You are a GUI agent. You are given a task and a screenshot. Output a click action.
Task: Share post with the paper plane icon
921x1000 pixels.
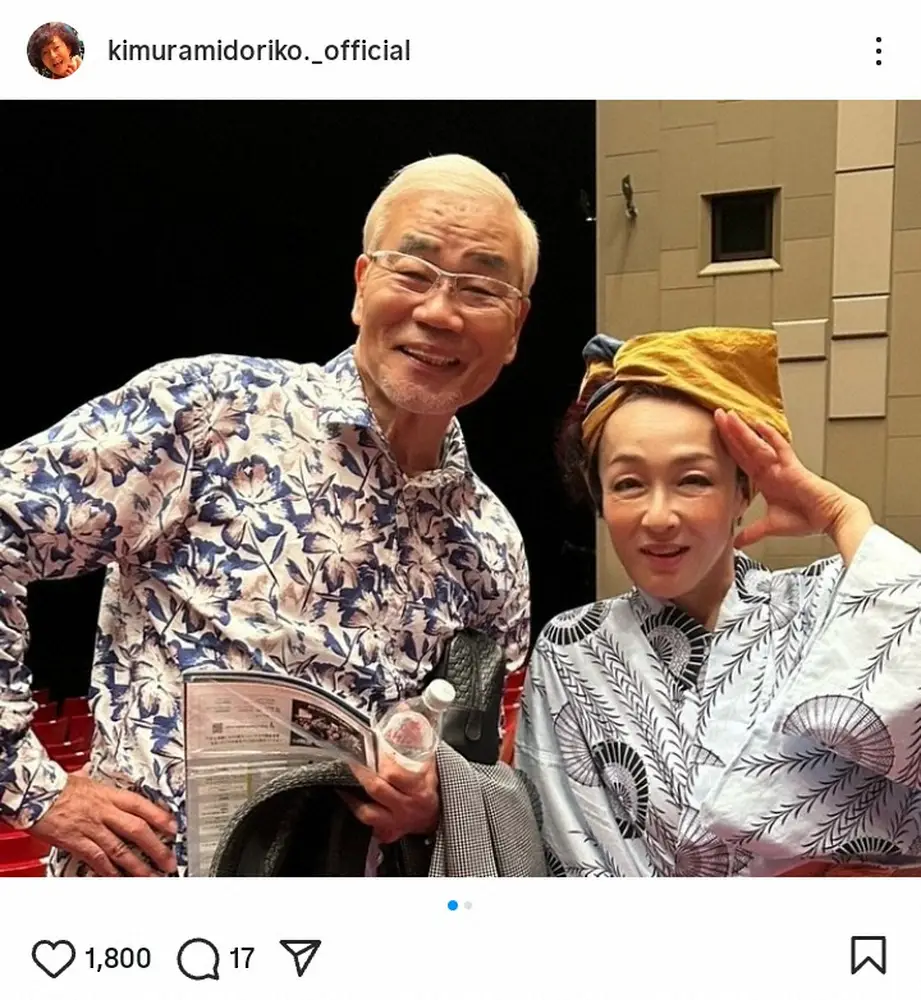coord(299,957)
